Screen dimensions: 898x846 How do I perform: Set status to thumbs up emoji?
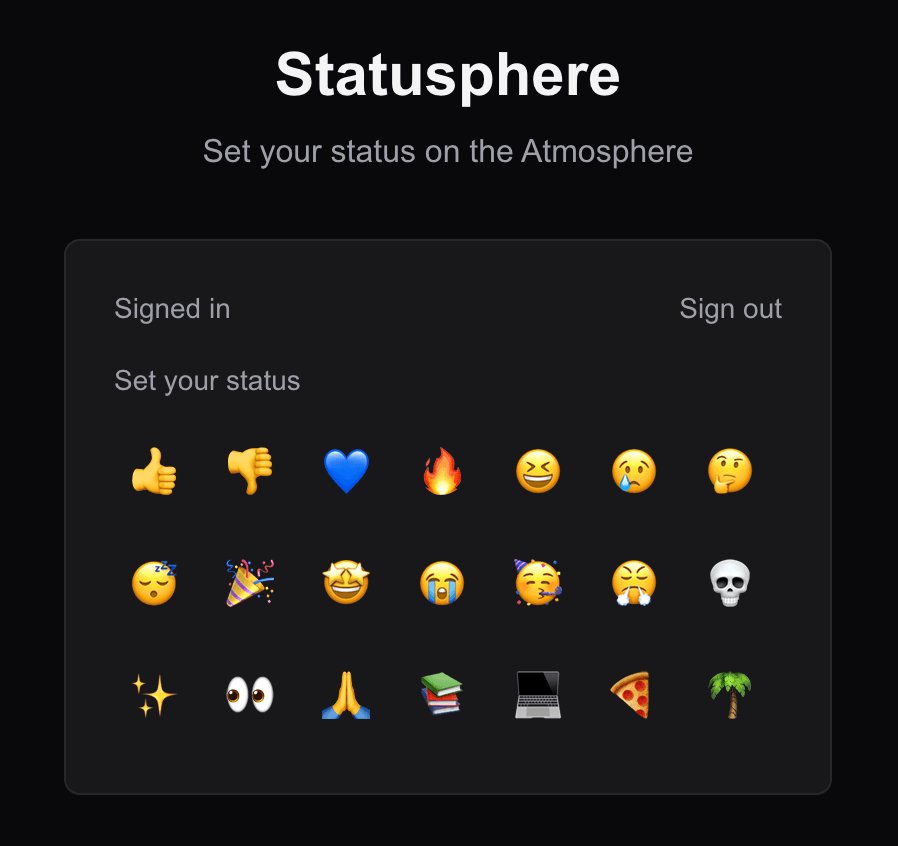point(154,471)
